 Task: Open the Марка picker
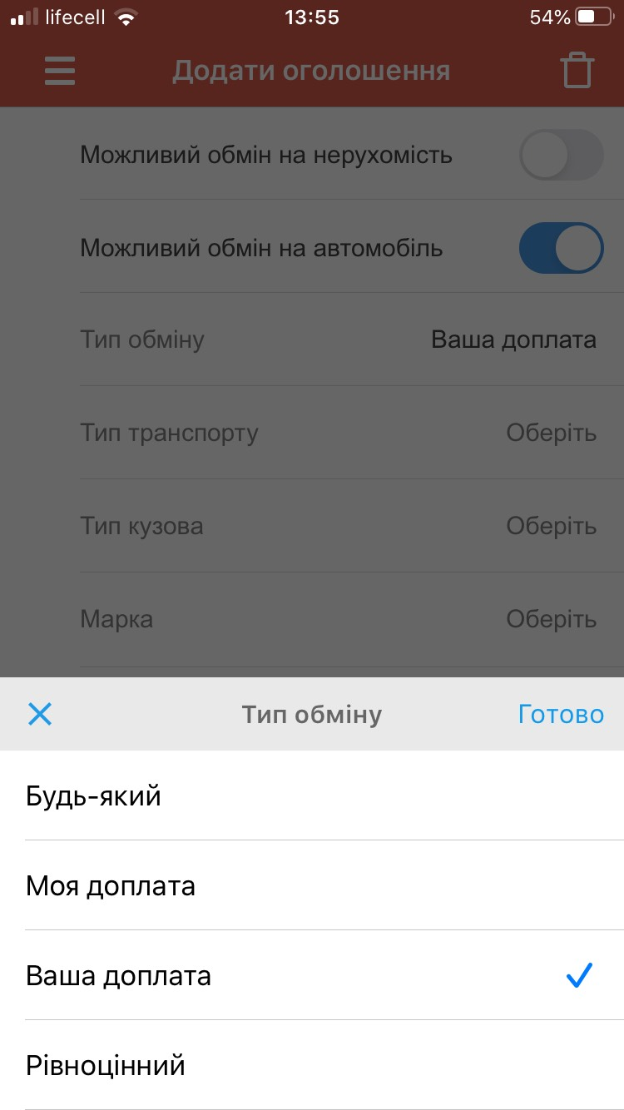tap(338, 619)
